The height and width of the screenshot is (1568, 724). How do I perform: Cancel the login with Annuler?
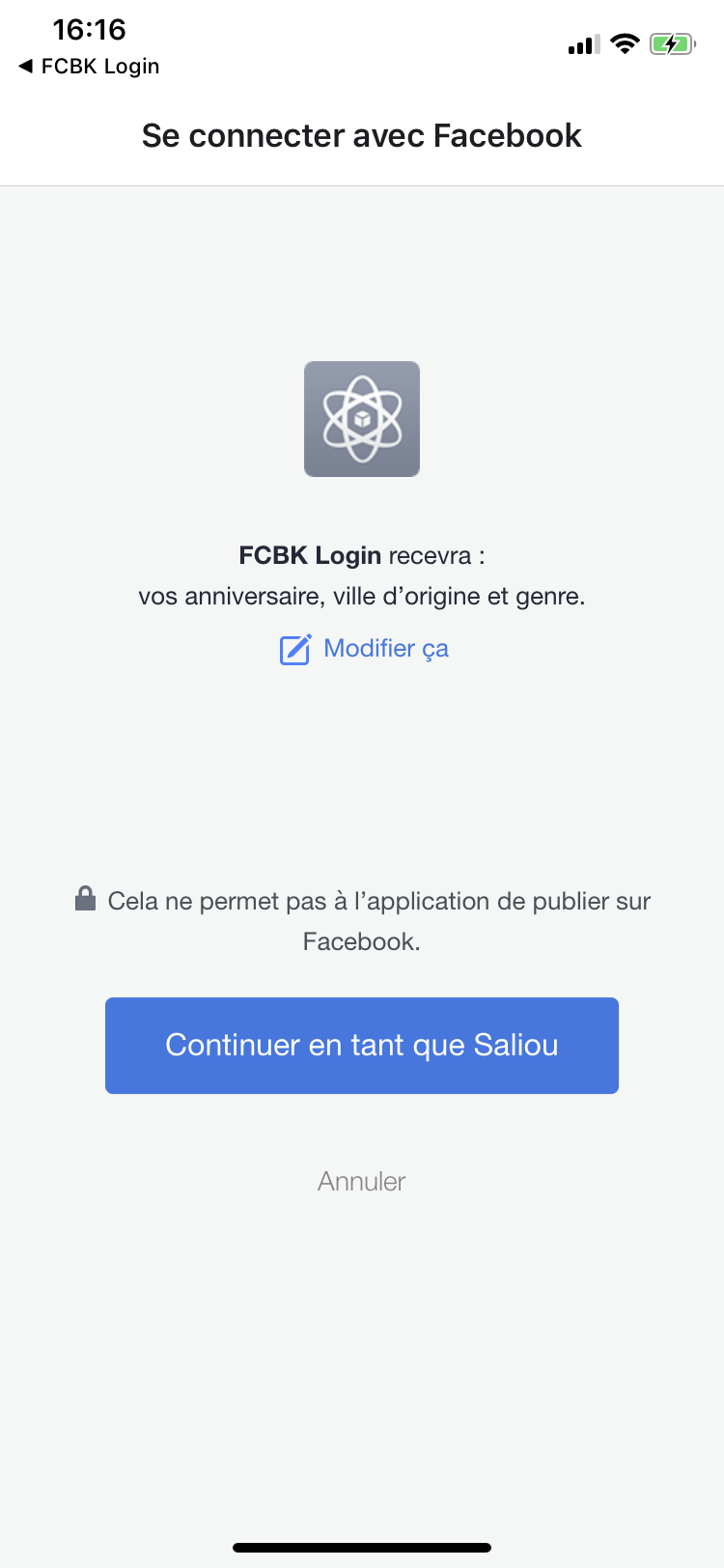(x=361, y=1180)
